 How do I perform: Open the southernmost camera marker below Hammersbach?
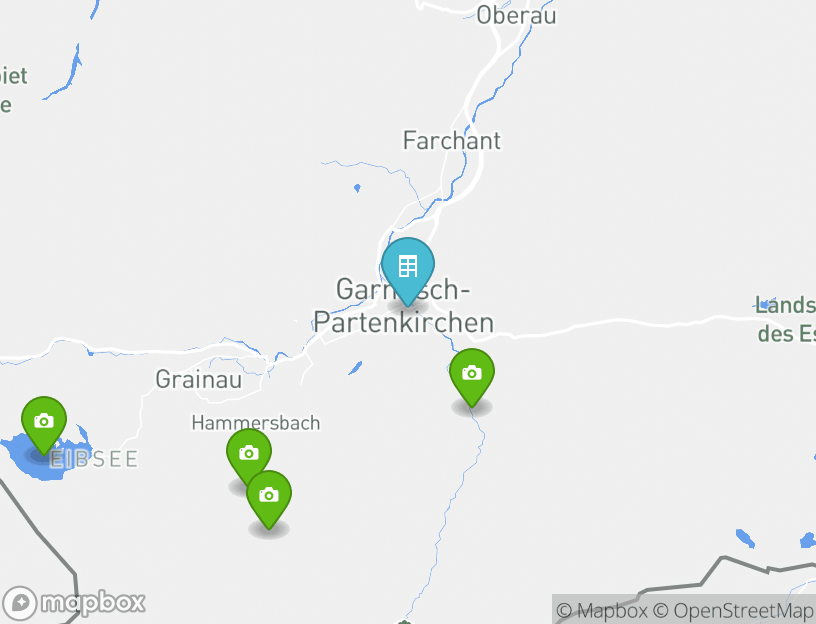coord(269,496)
